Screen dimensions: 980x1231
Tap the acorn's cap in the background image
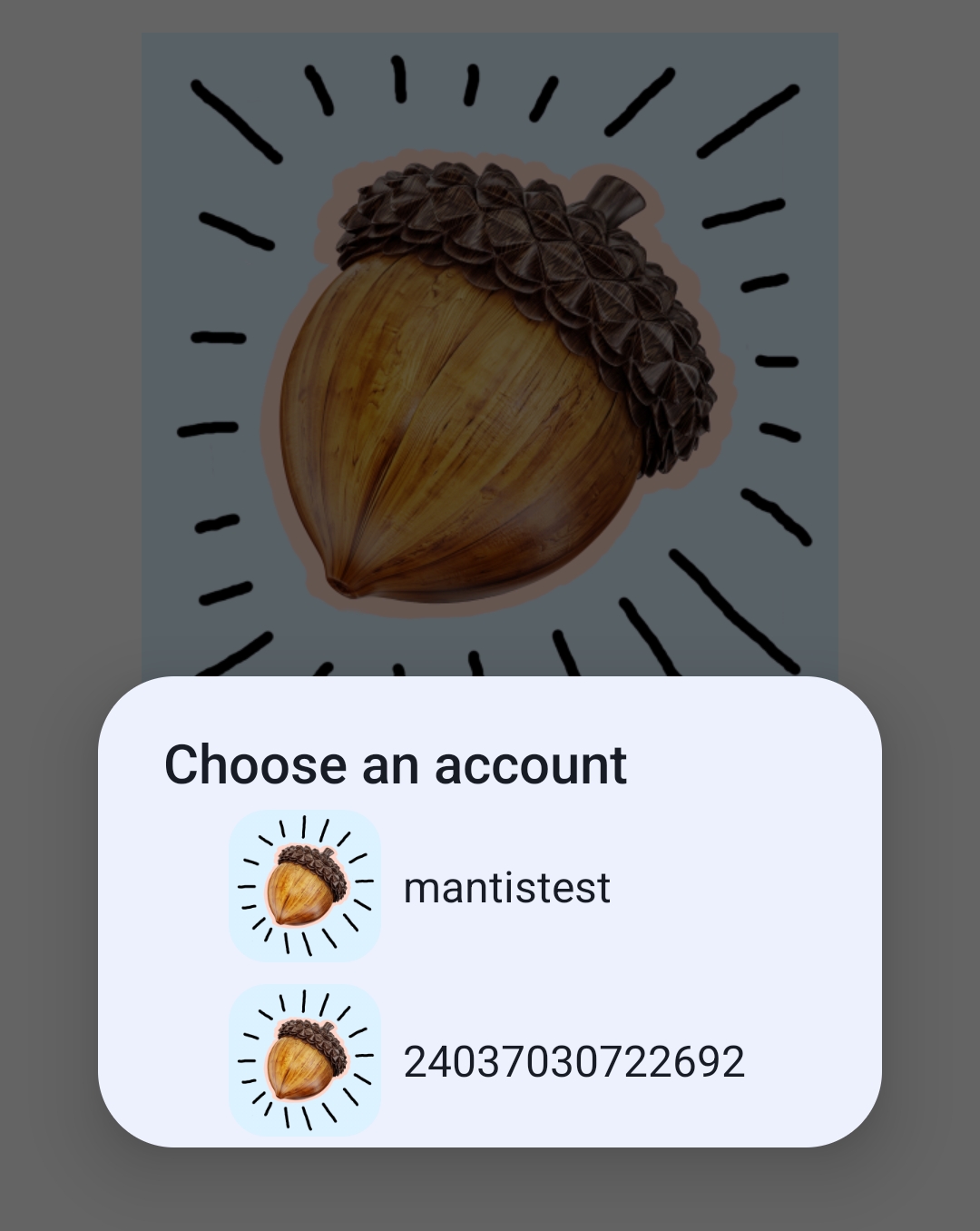[508, 254]
